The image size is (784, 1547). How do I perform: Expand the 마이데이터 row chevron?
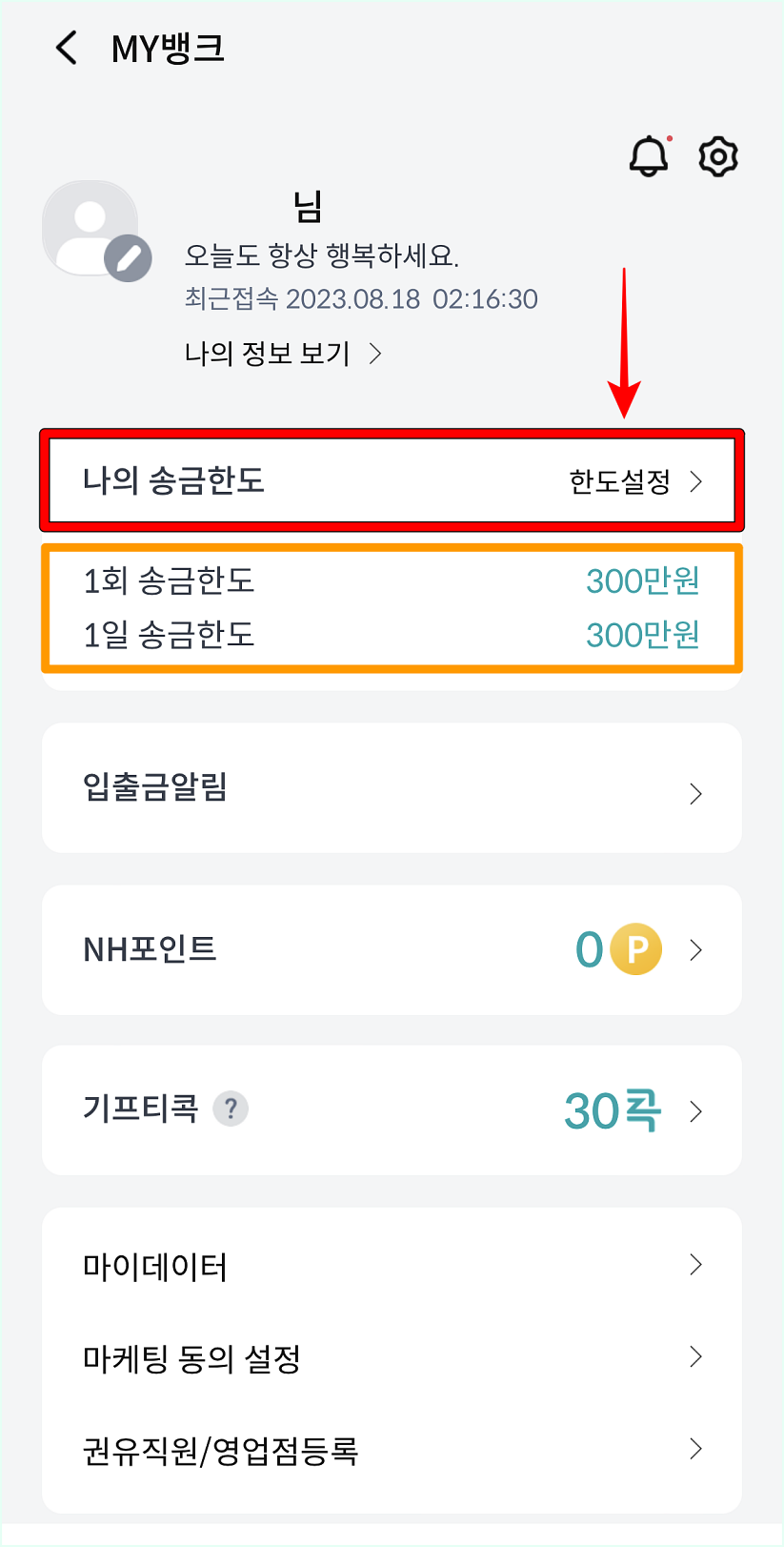(695, 1265)
